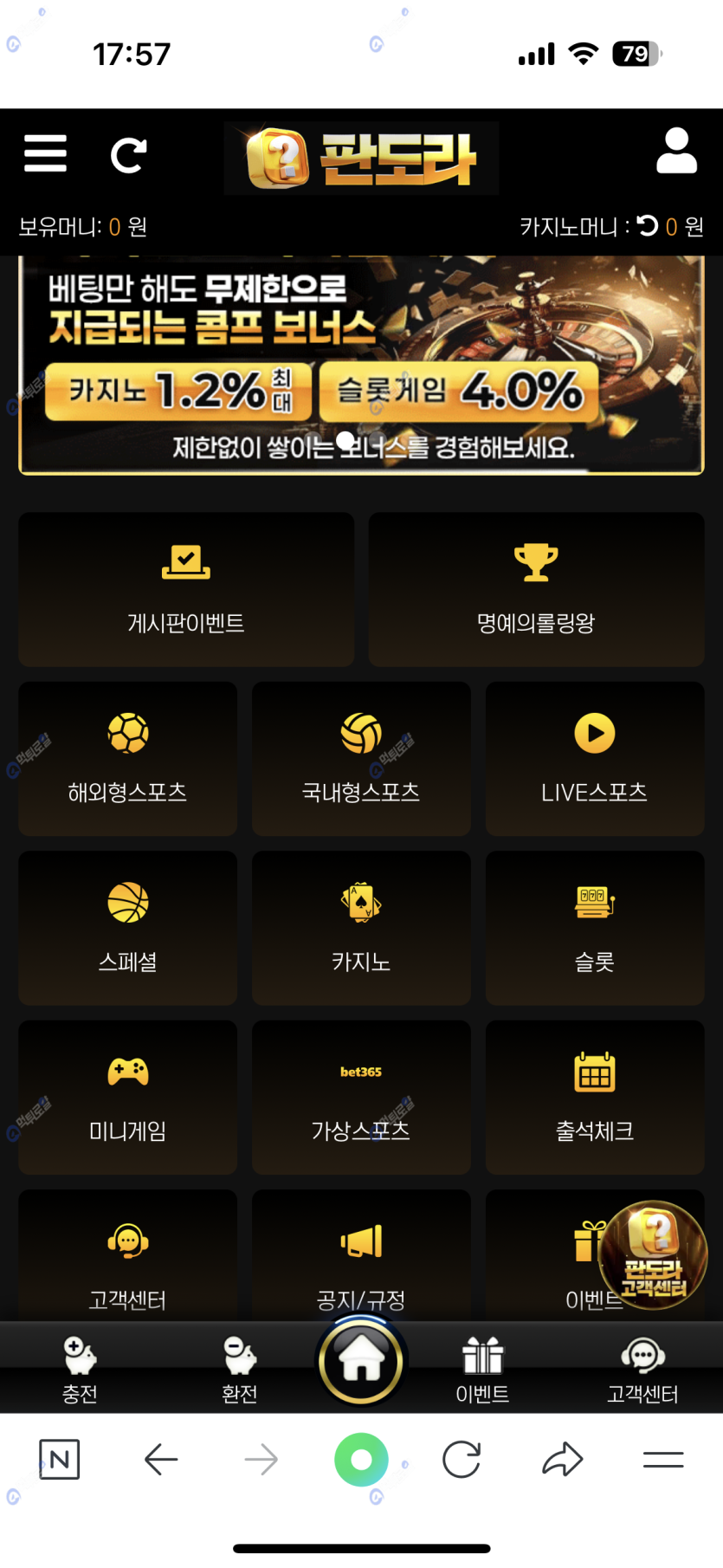Tap the home button in bottom bar

361,1361
